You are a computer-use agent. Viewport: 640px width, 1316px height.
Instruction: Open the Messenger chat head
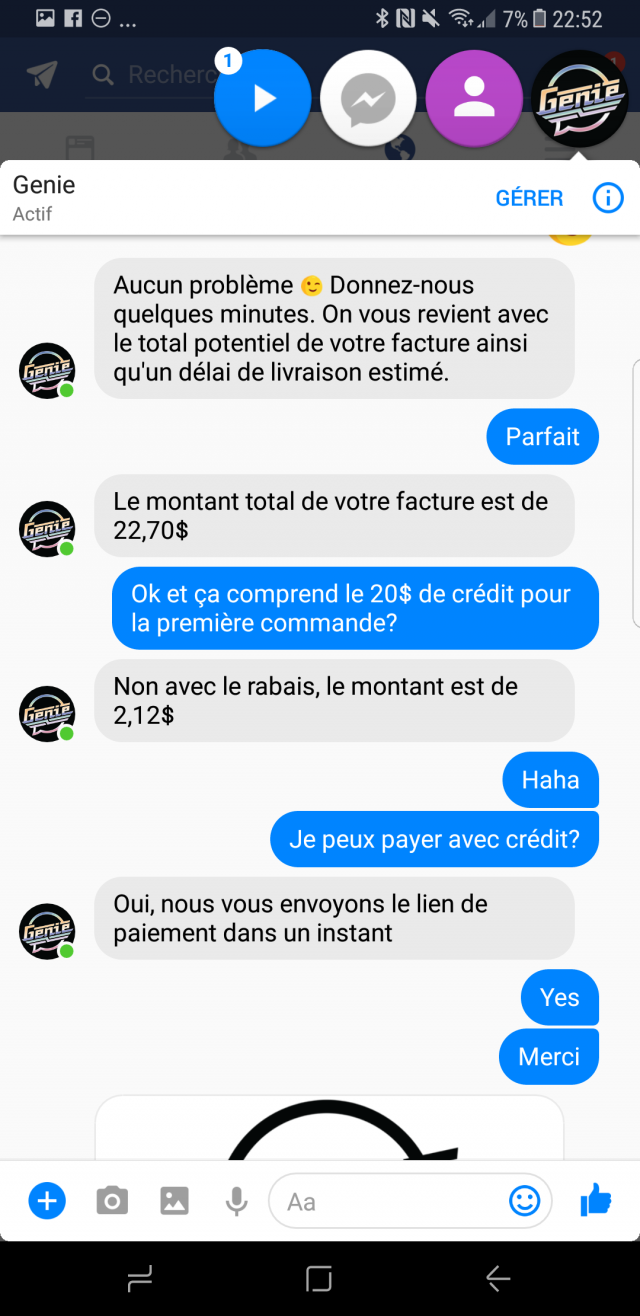click(x=368, y=99)
